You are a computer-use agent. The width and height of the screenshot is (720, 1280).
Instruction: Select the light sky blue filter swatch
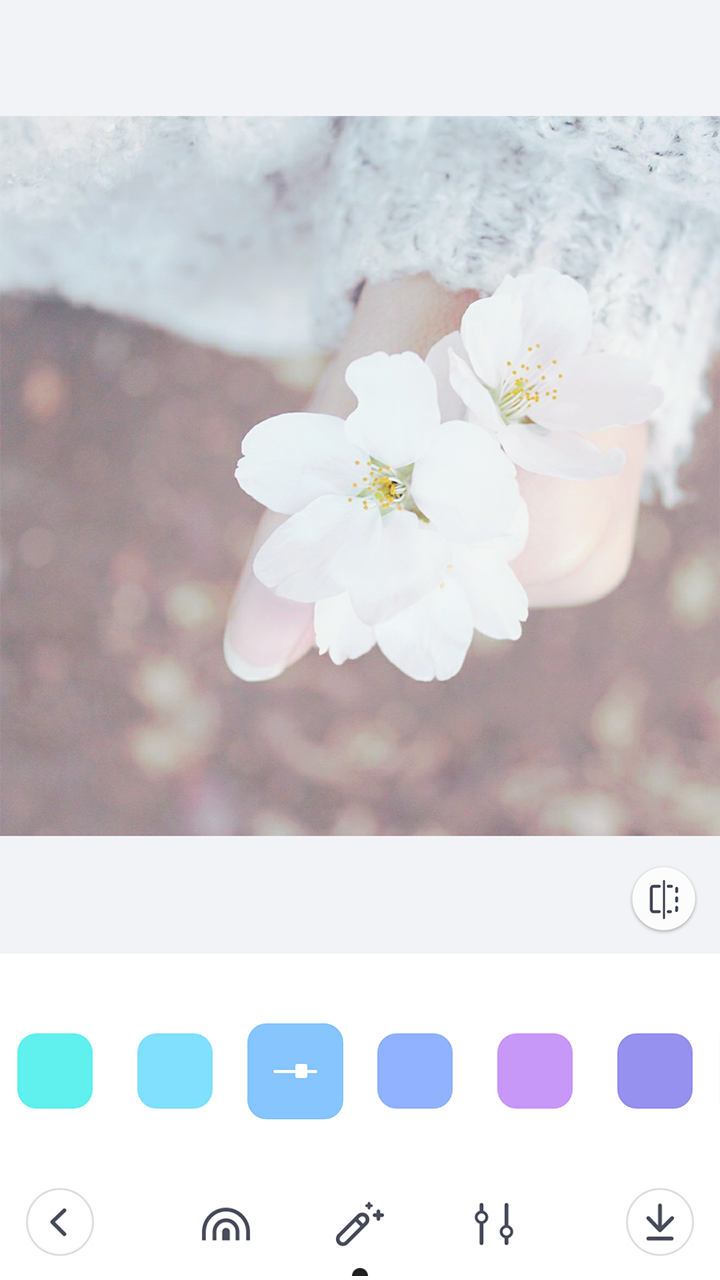coord(175,1071)
